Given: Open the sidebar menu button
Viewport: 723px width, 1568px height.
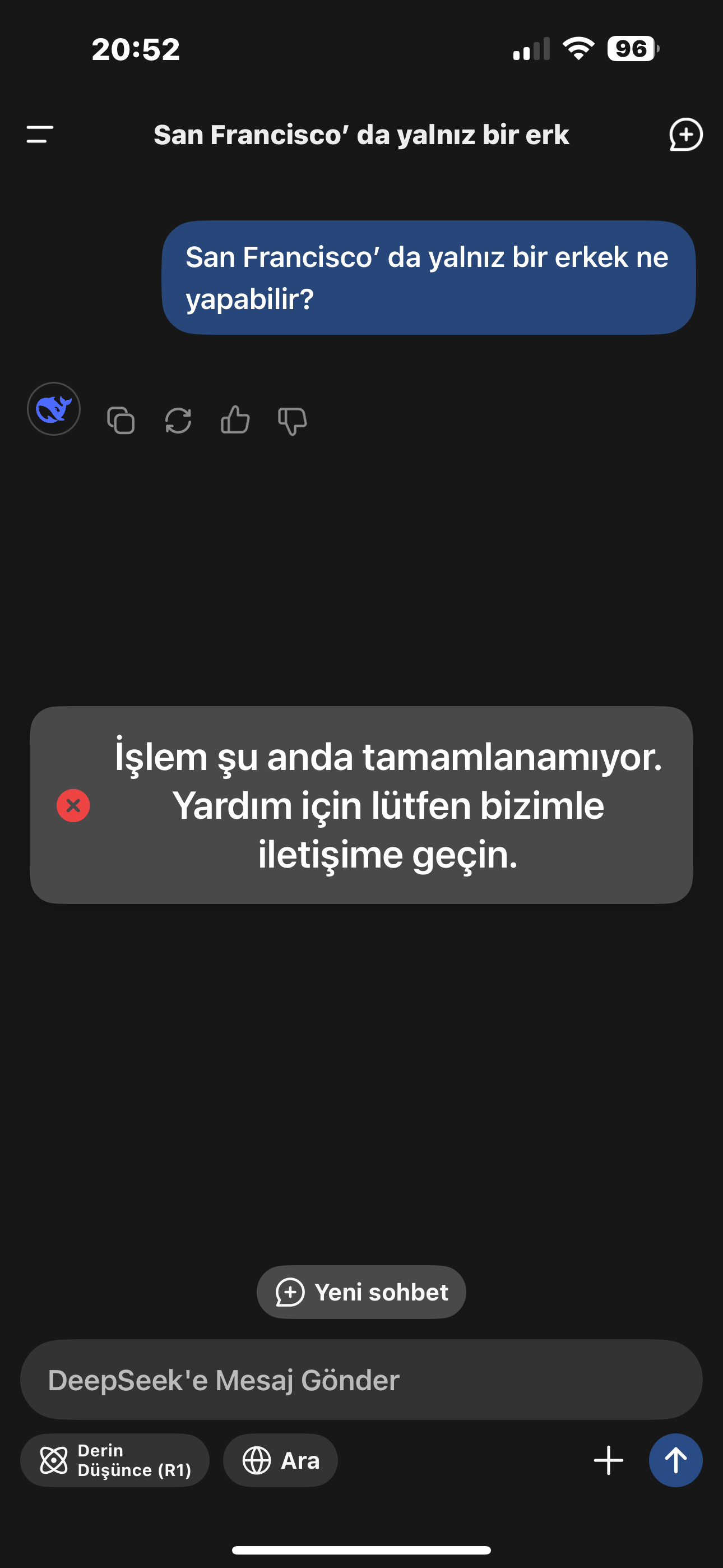Looking at the screenshot, I should tap(40, 135).
